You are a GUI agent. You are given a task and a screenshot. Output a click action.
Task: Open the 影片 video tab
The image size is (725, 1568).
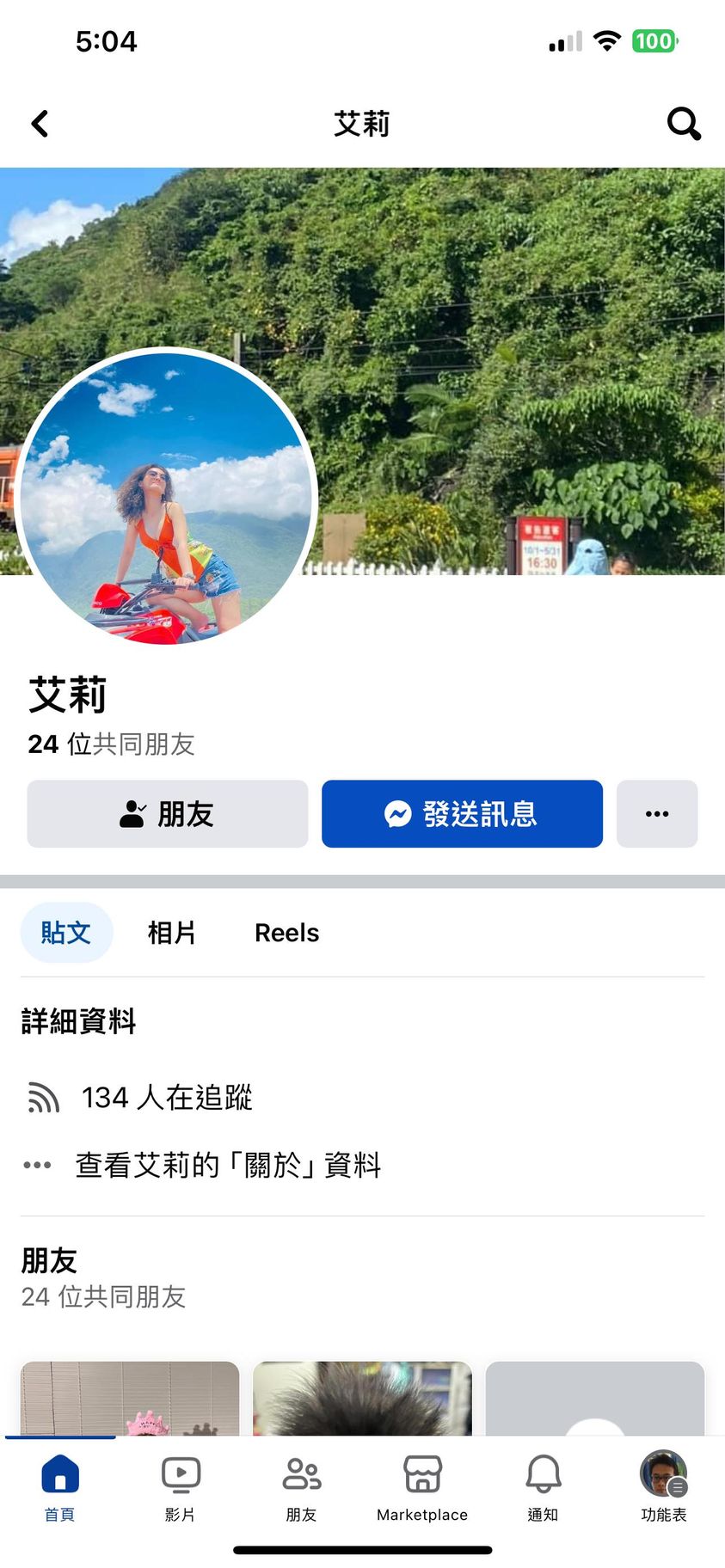click(x=181, y=1489)
